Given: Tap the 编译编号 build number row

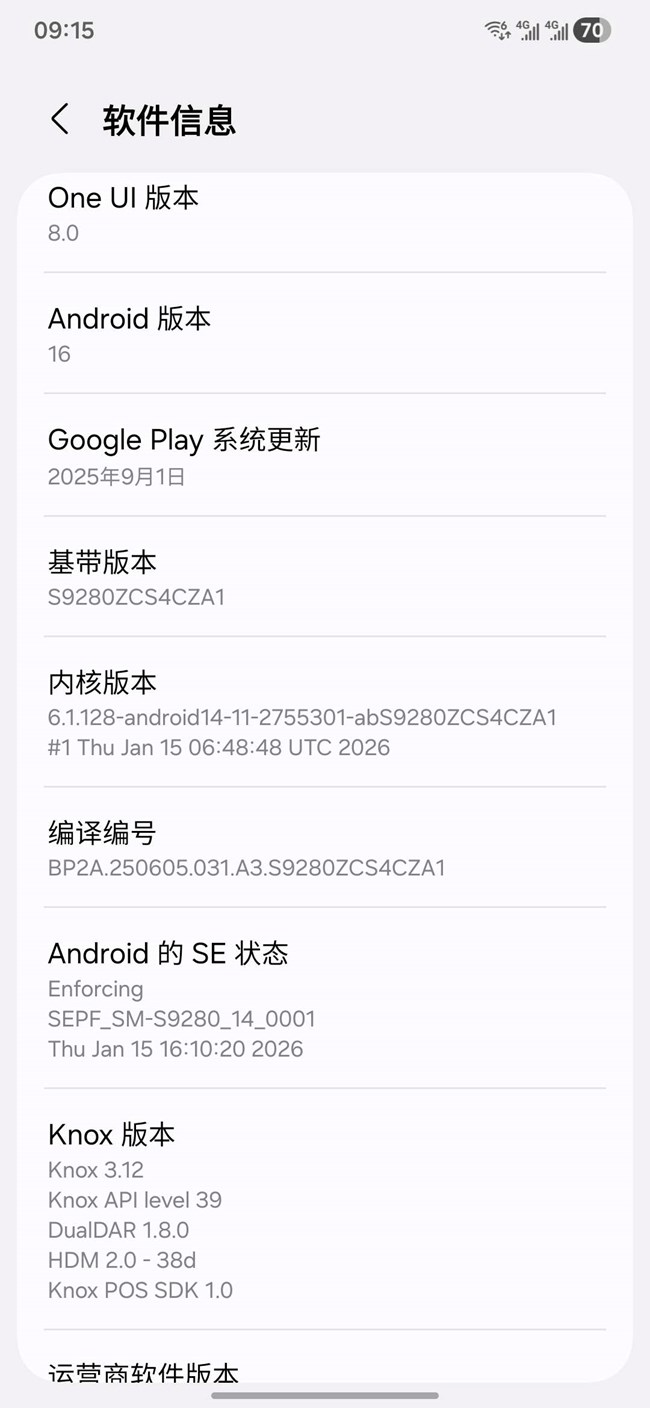Looking at the screenshot, I should (324, 848).
